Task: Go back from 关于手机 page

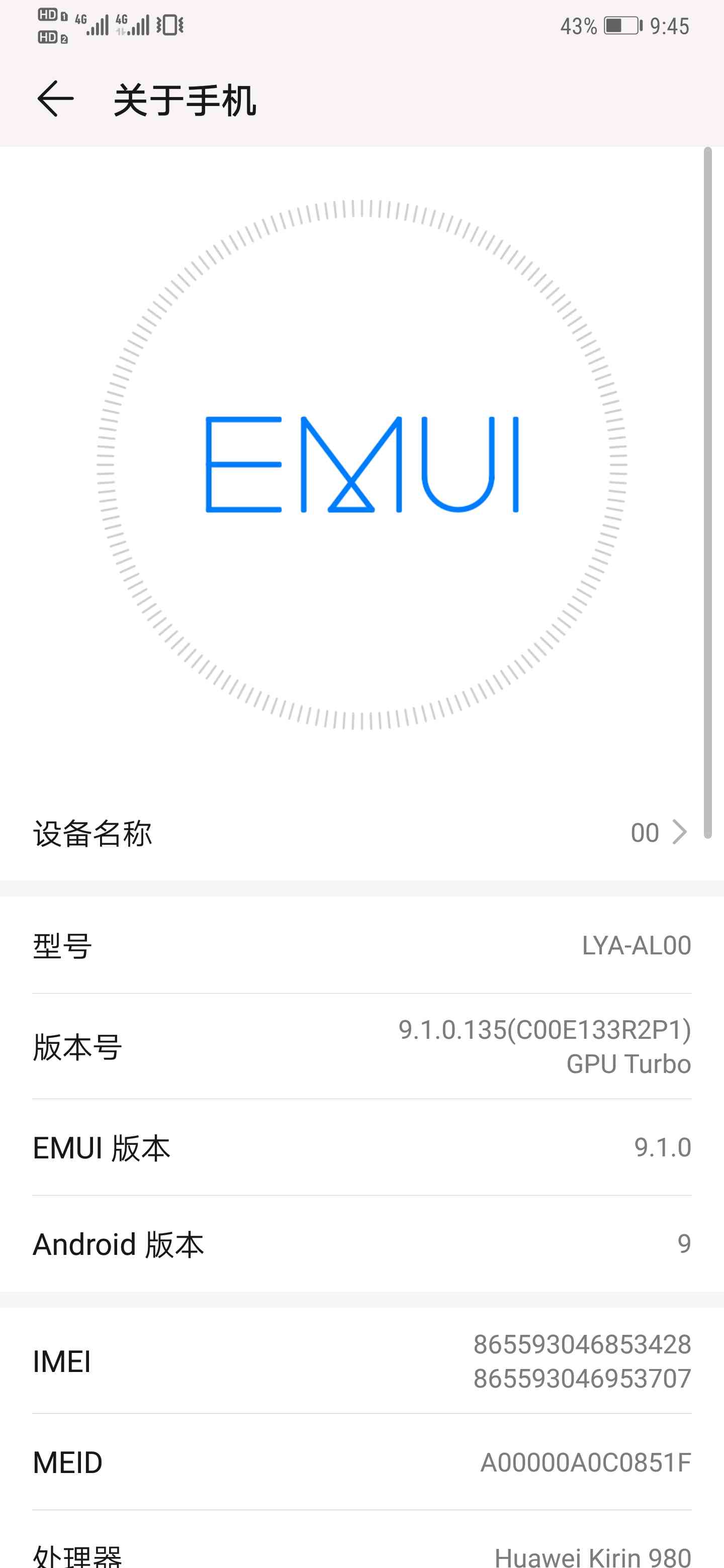Action: coord(55,99)
